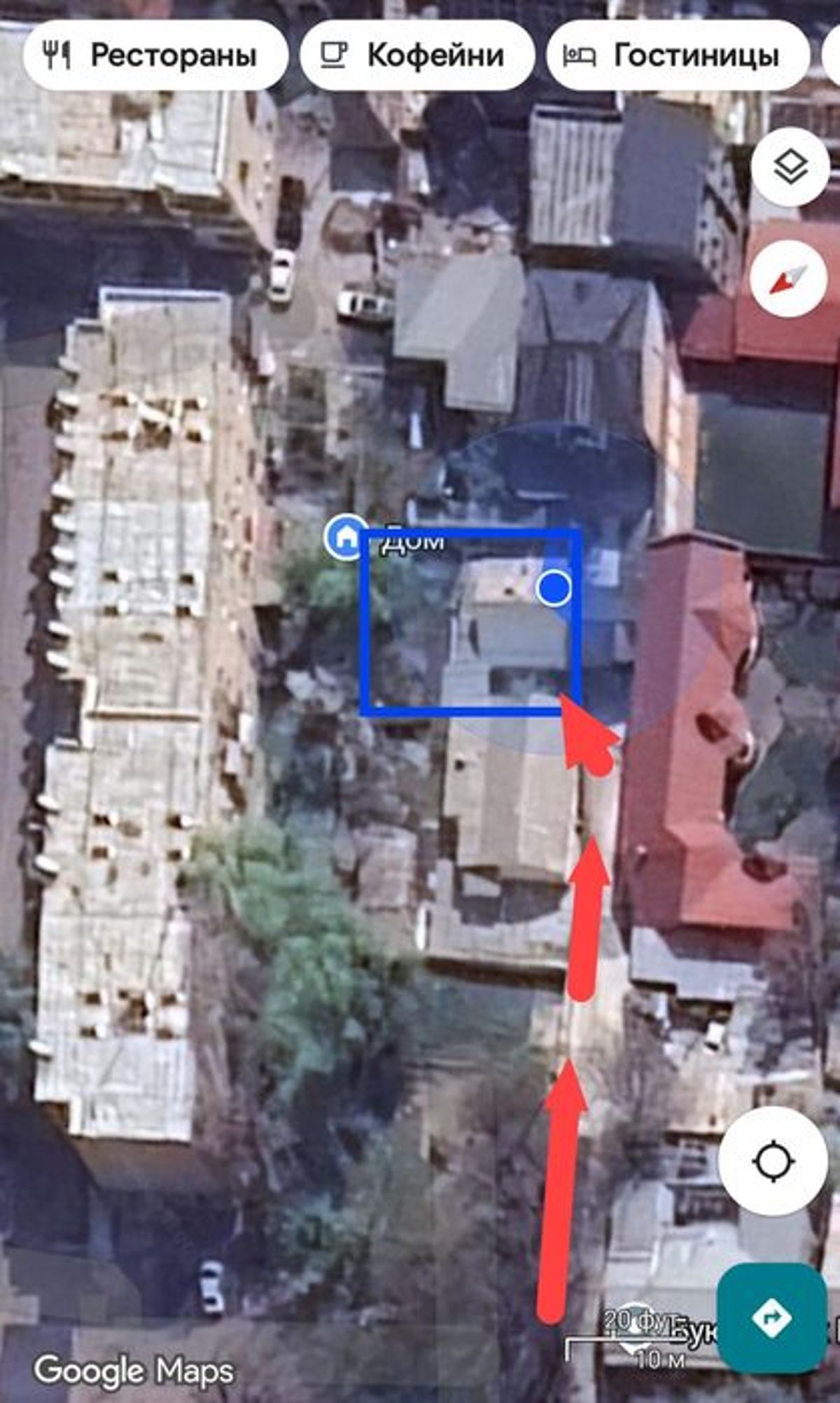840x1403 pixels.
Task: Select the Кофейни filter chip
Action: point(417,55)
